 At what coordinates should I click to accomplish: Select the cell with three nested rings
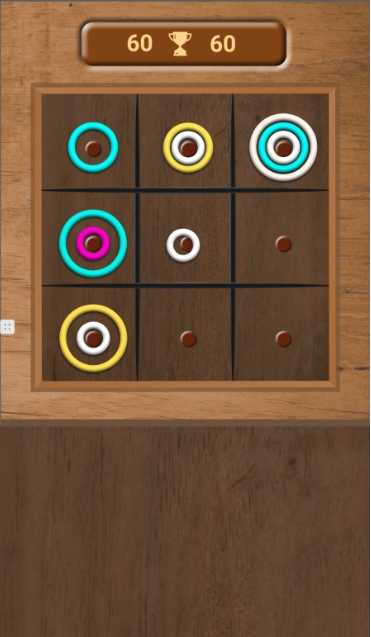(281, 141)
